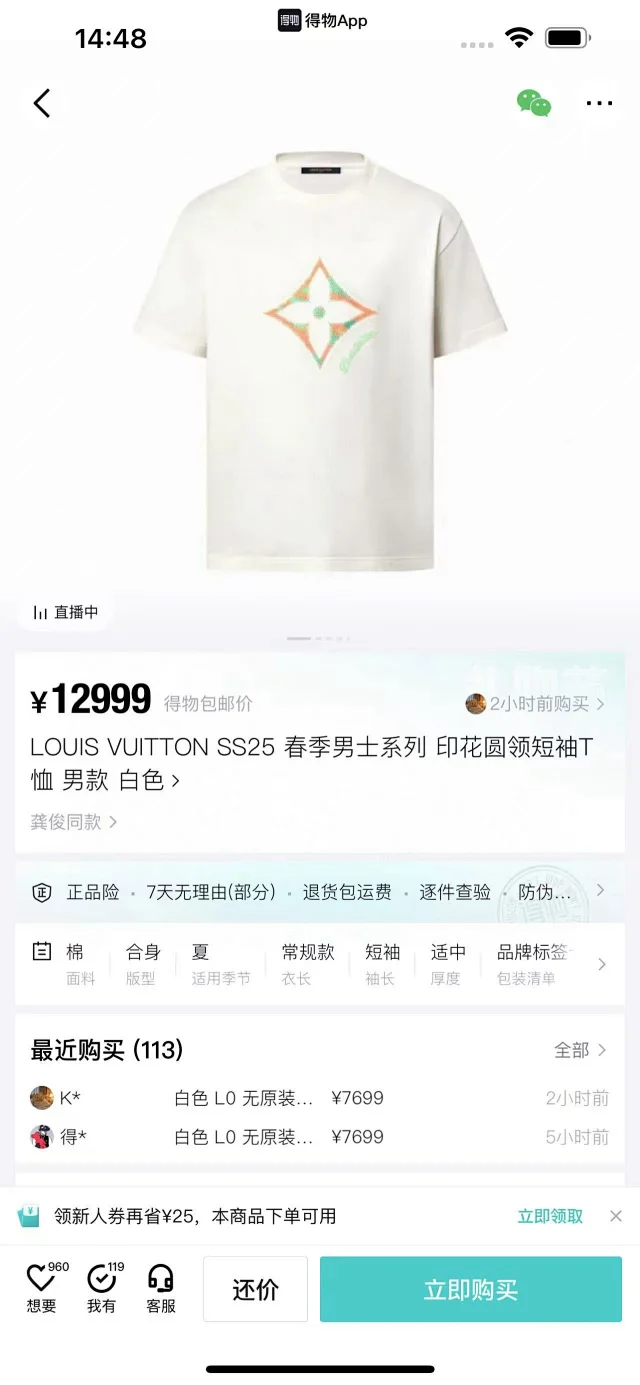640x1385 pixels.
Task: Claim new user coupon via 立即领取
Action: tap(550, 1216)
